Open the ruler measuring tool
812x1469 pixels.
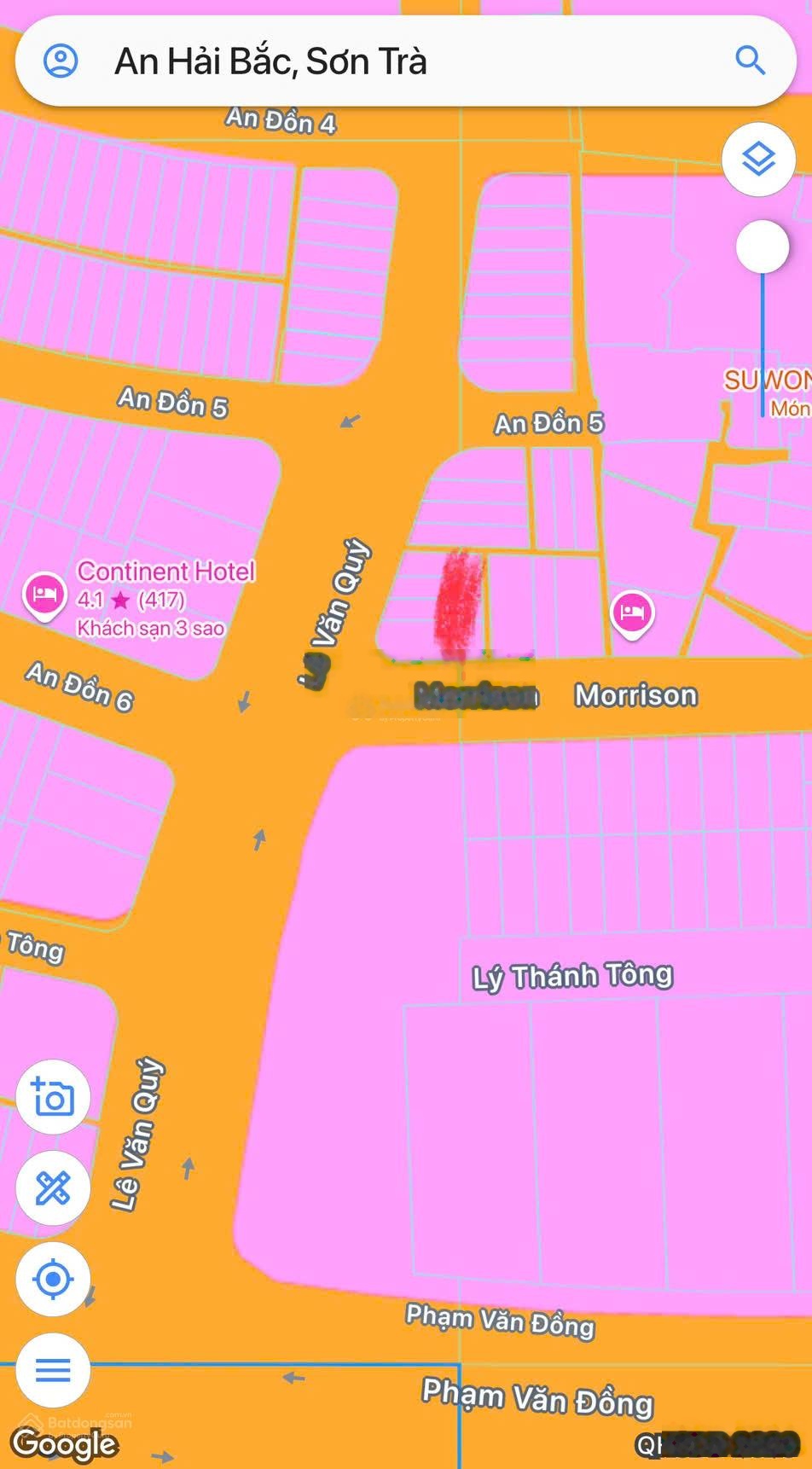coord(53,1187)
